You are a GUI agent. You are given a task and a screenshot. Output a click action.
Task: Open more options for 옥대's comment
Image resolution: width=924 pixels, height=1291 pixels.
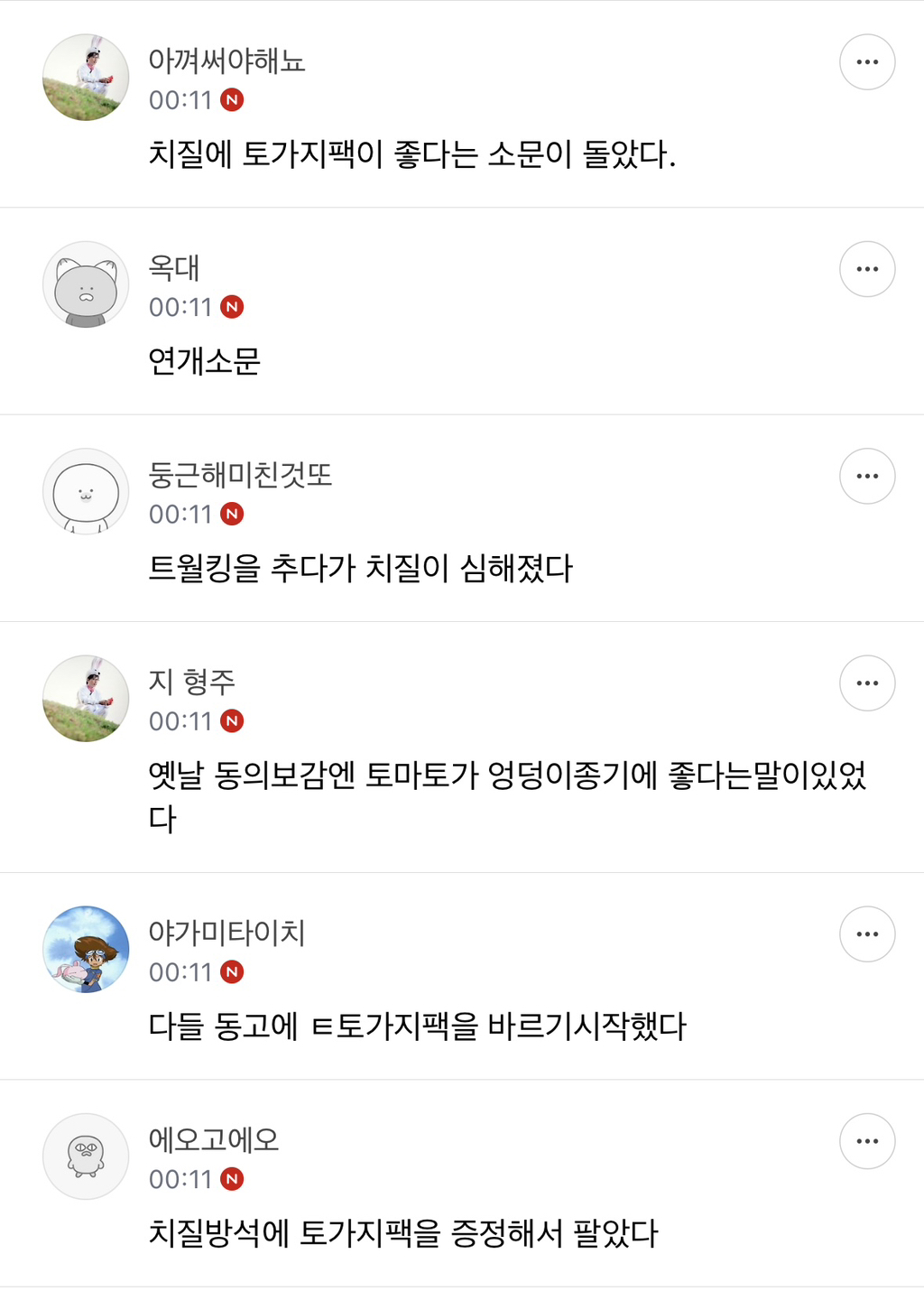[866, 269]
